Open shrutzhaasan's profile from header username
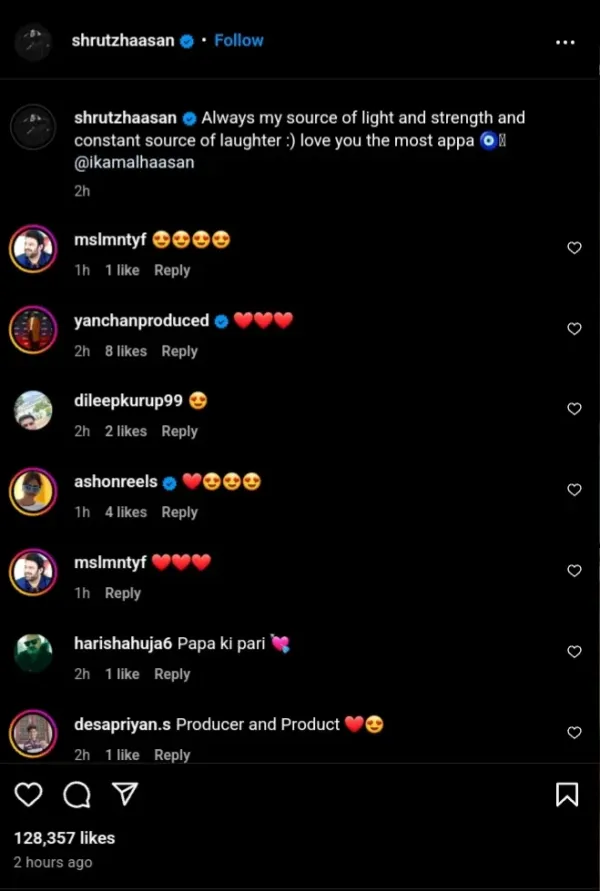The image size is (600, 891). tap(123, 41)
